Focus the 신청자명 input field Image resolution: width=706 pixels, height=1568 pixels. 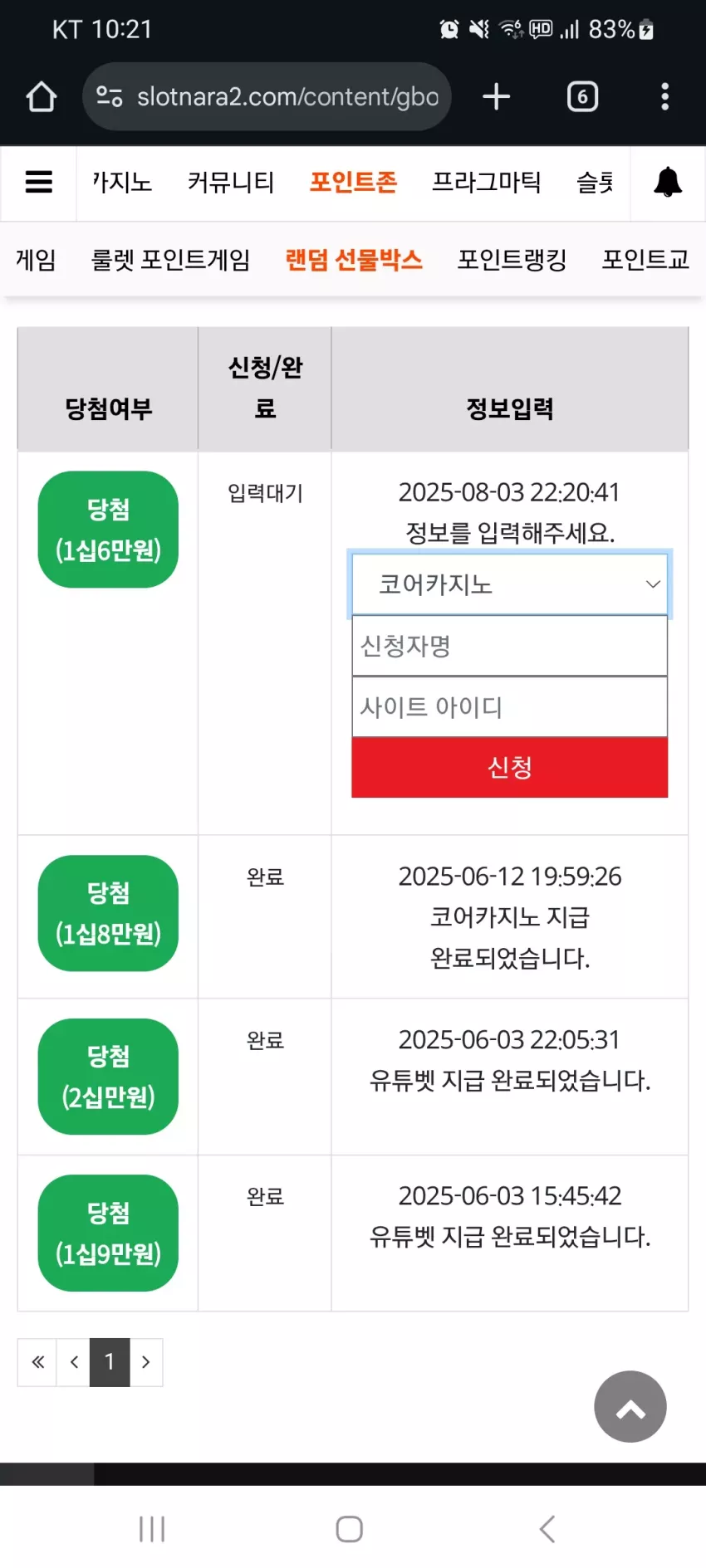(510, 646)
